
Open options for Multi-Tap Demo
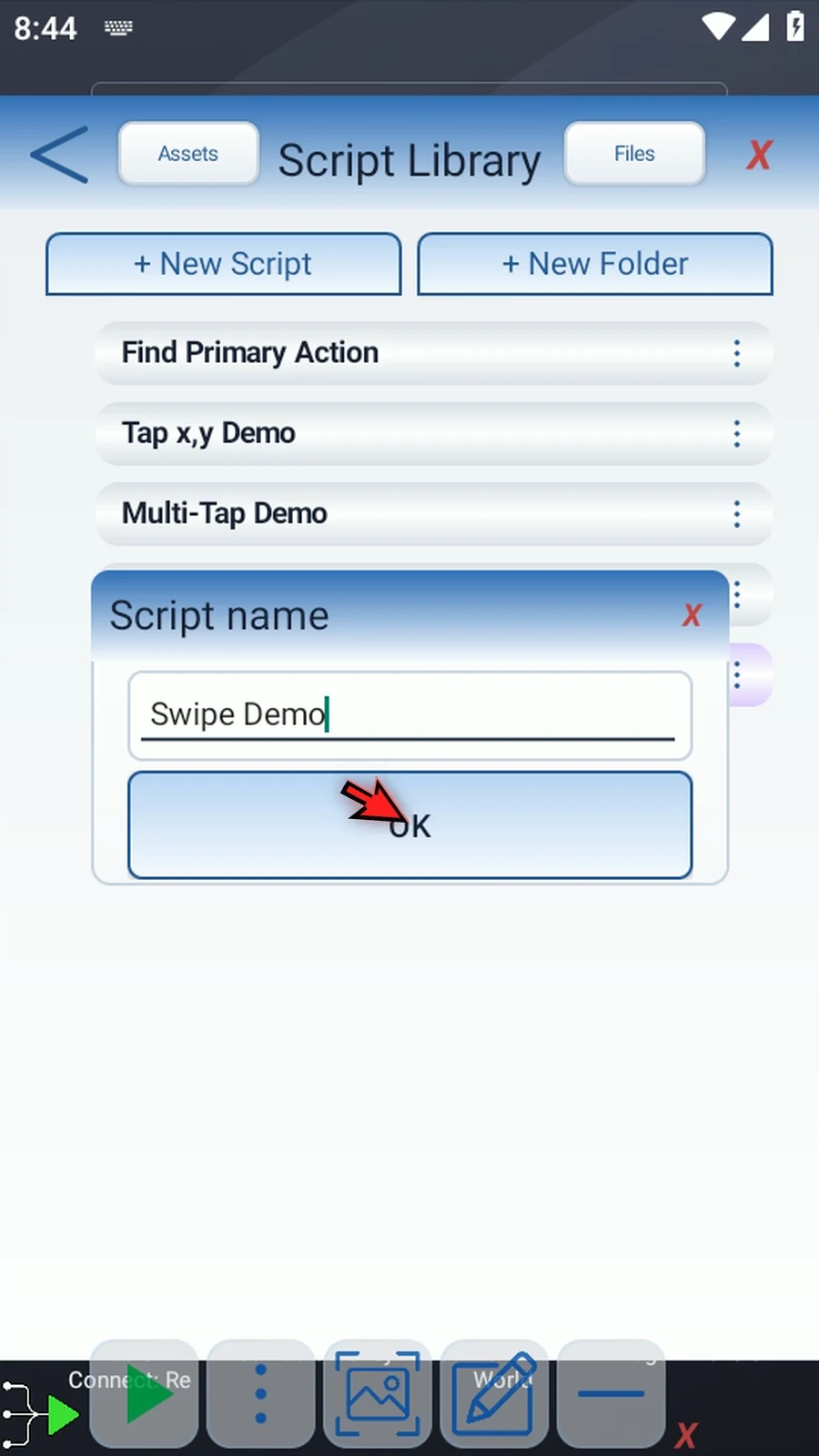click(x=737, y=514)
